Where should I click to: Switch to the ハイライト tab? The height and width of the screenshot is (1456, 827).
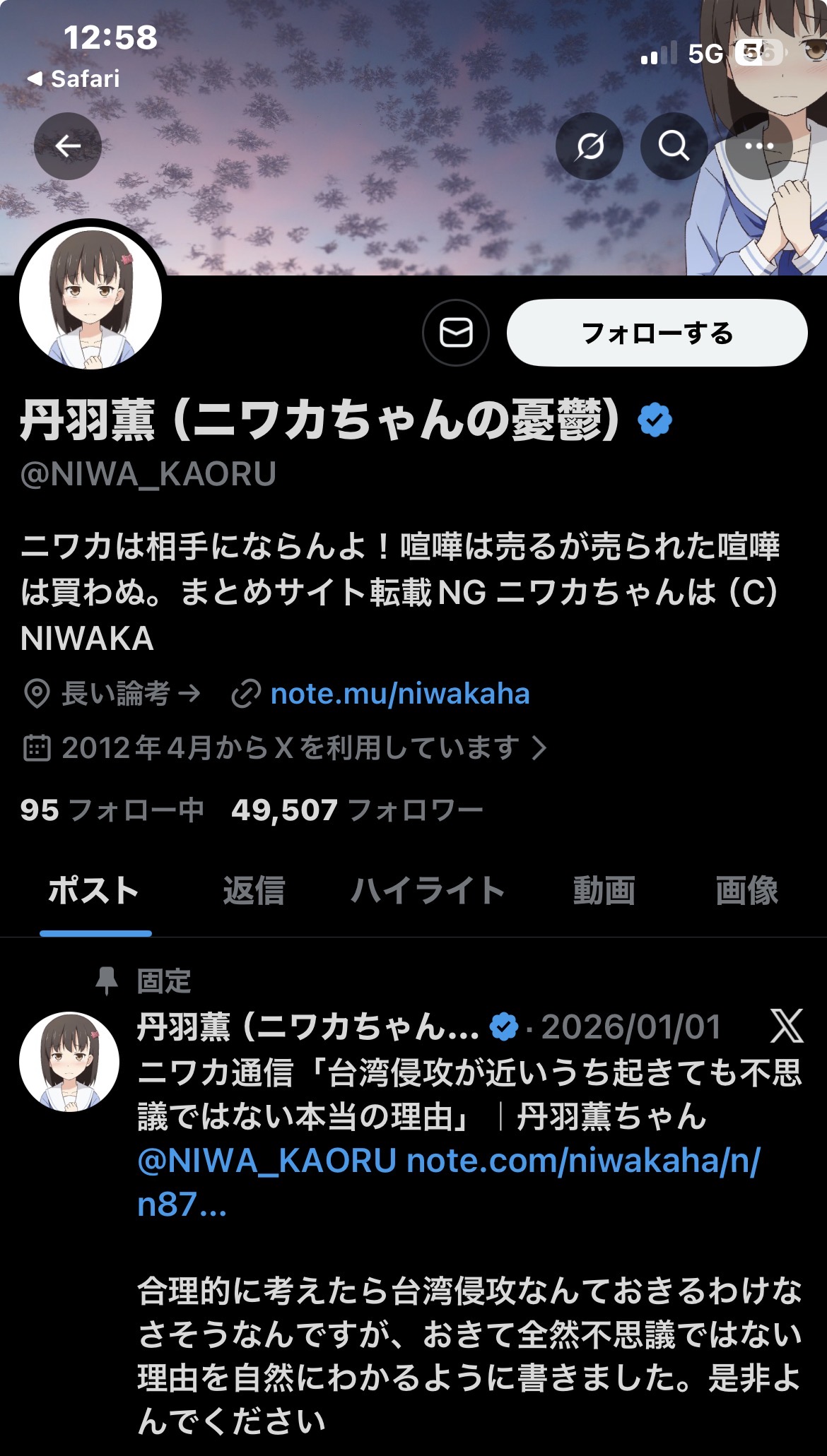point(428,890)
